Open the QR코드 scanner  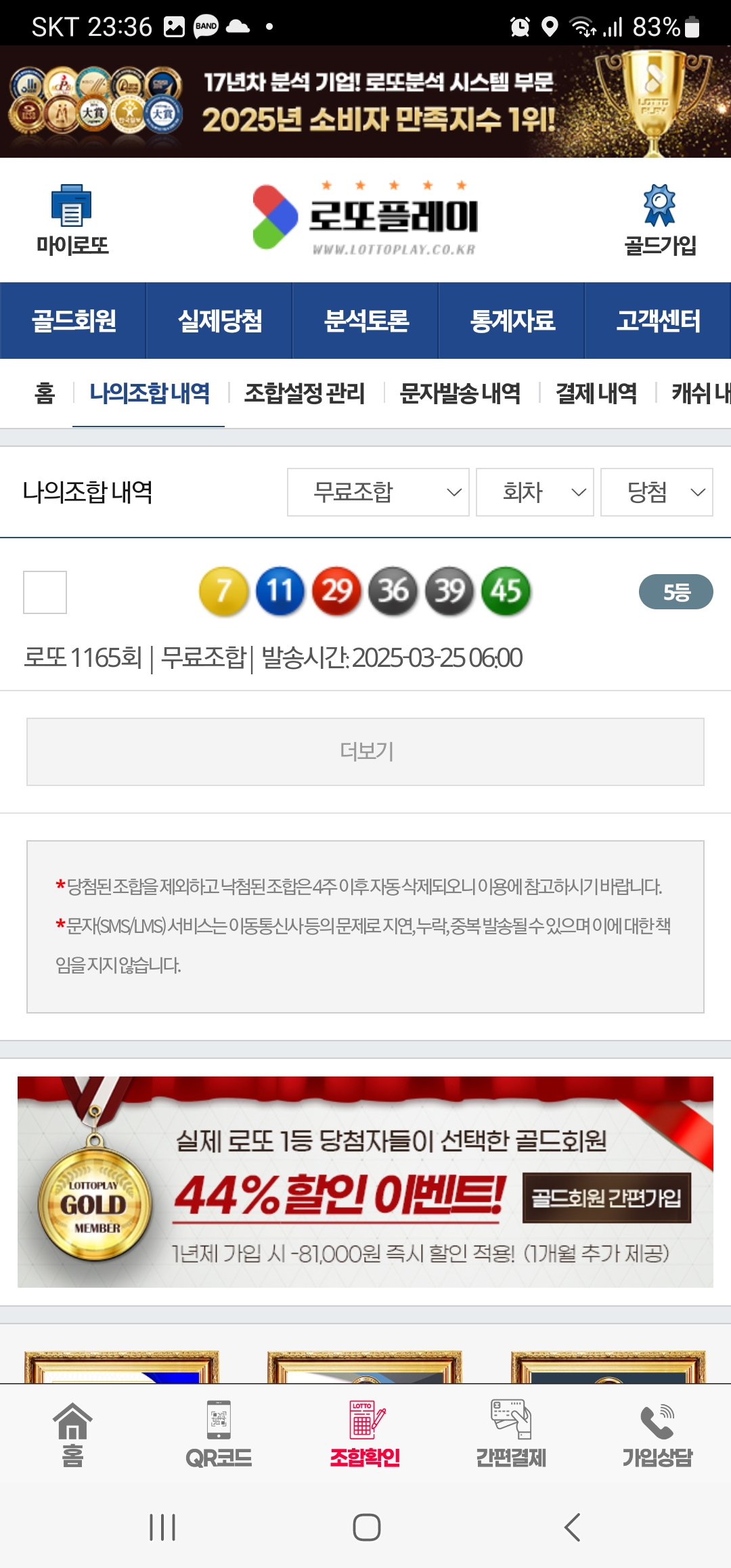point(219,1433)
